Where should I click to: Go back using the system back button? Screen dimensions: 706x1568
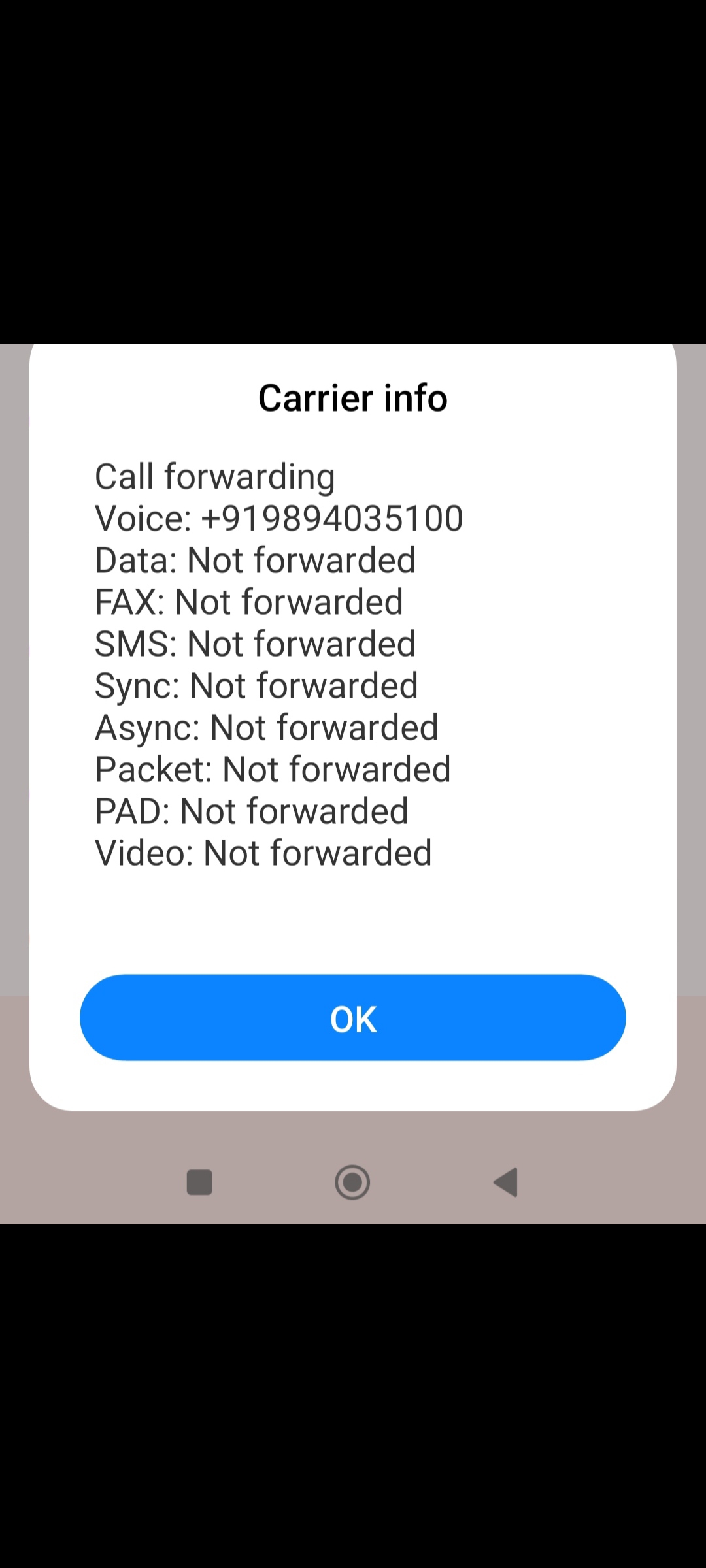506,1183
